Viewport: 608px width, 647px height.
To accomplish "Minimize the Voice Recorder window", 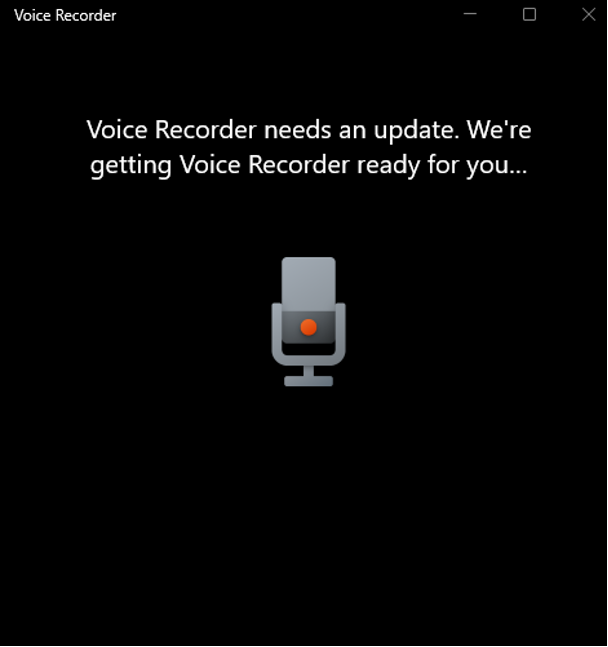I will (x=471, y=14).
